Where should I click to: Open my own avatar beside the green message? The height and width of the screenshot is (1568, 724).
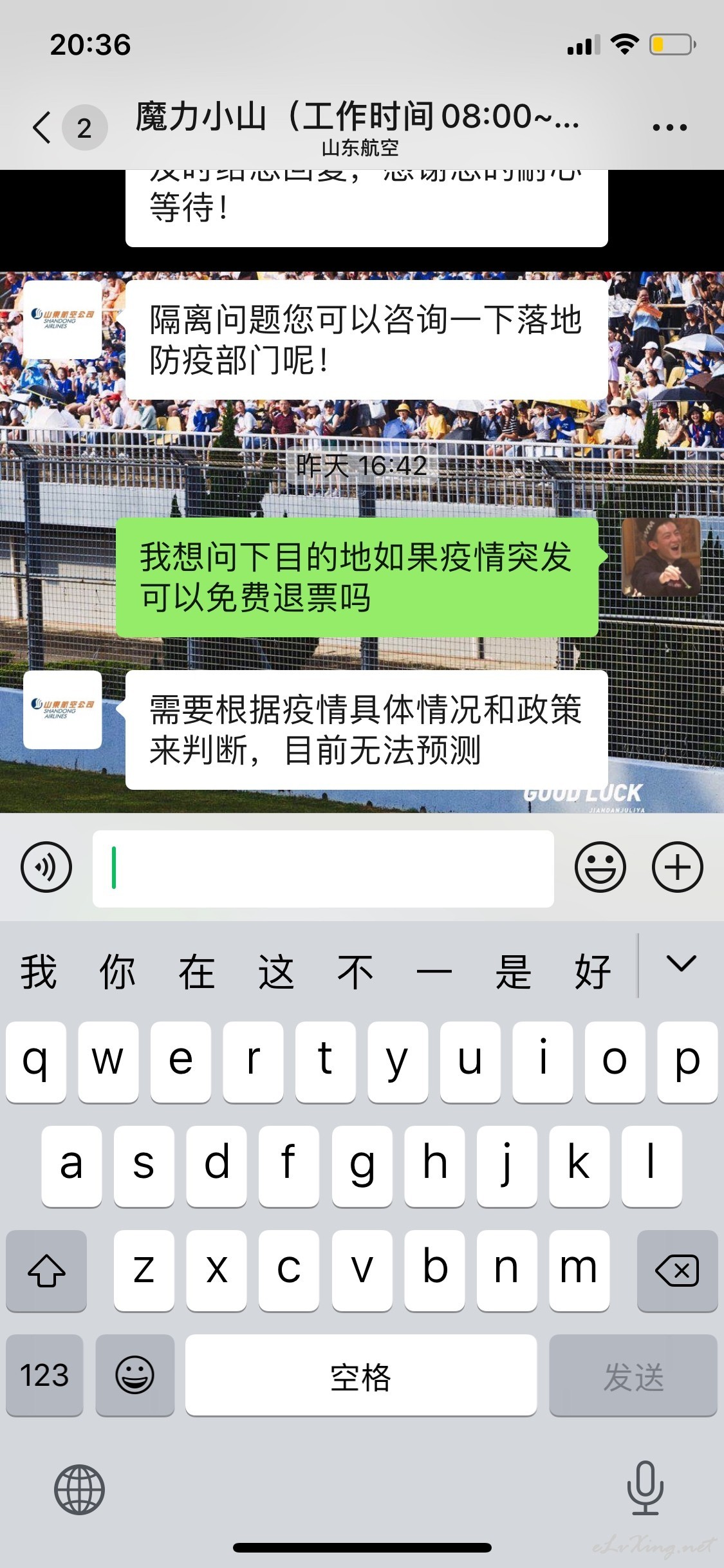(661, 557)
